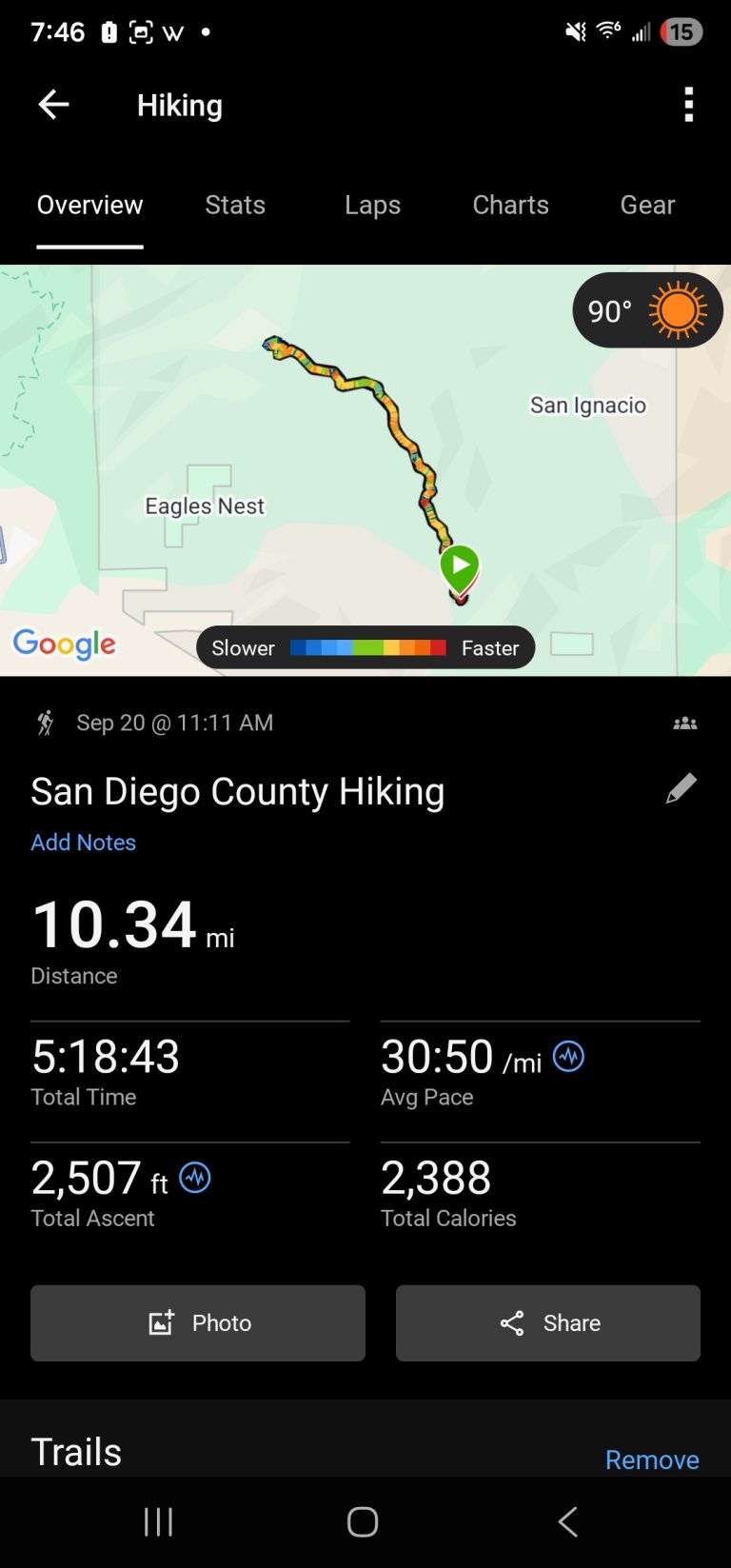Switch to the Stats tab
731x1568 pixels.
(235, 205)
